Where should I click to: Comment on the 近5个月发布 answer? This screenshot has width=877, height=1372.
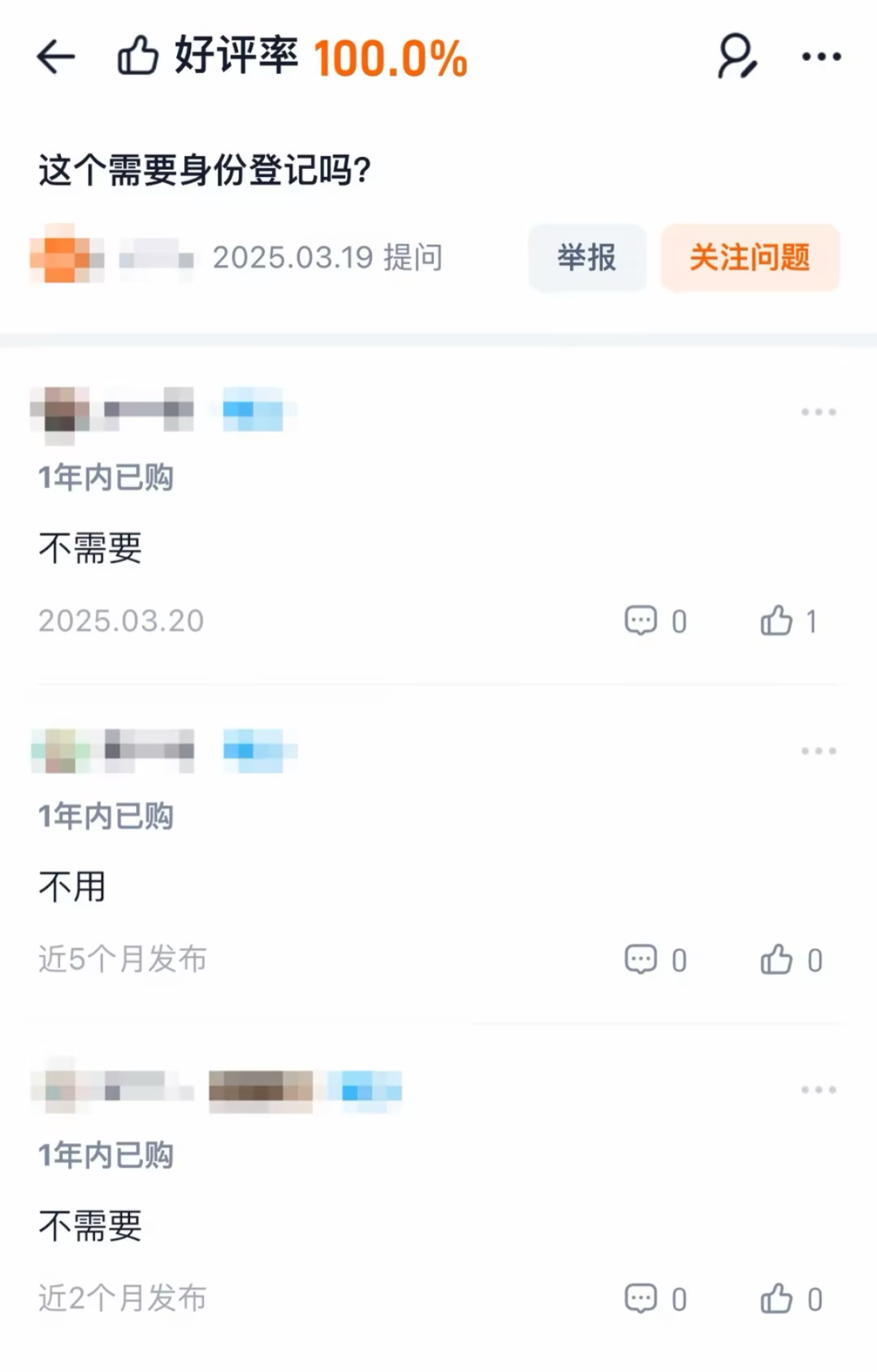[x=641, y=960]
